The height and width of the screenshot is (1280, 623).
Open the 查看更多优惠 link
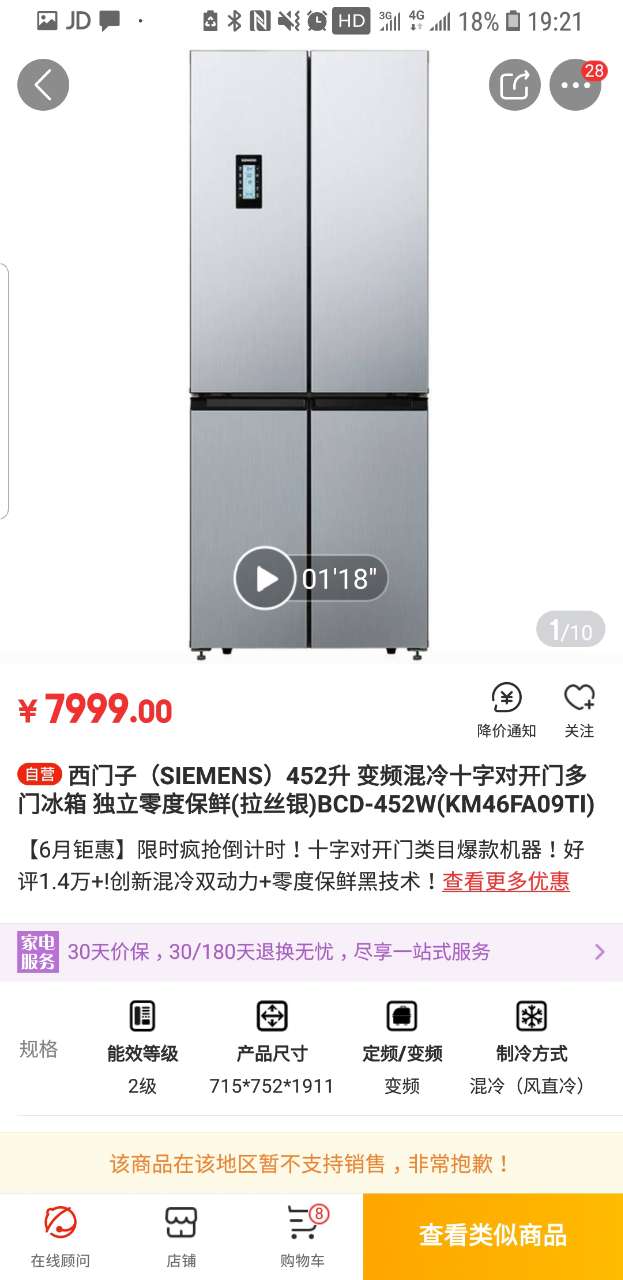pos(506,881)
